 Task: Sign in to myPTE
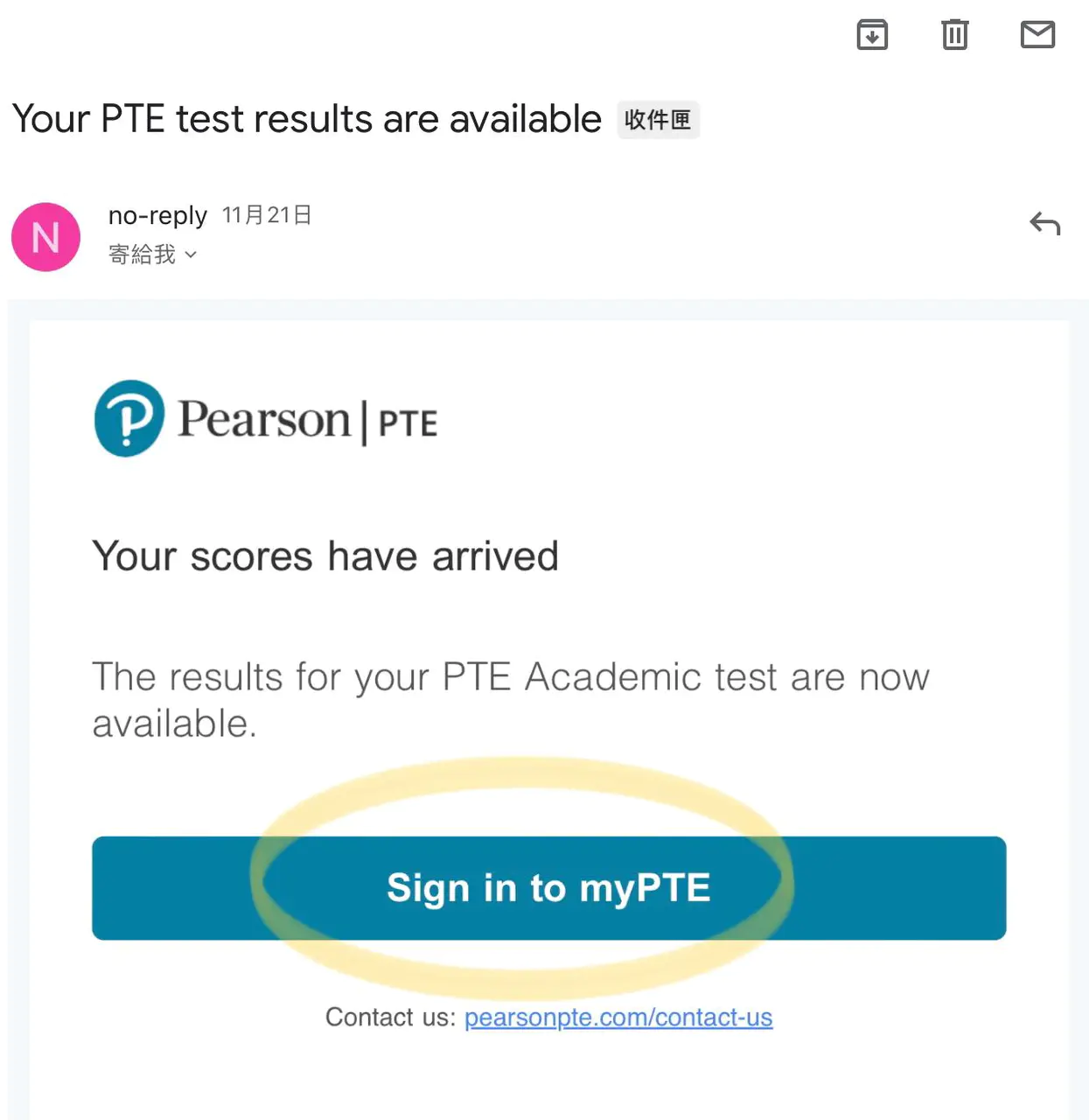tap(548, 888)
